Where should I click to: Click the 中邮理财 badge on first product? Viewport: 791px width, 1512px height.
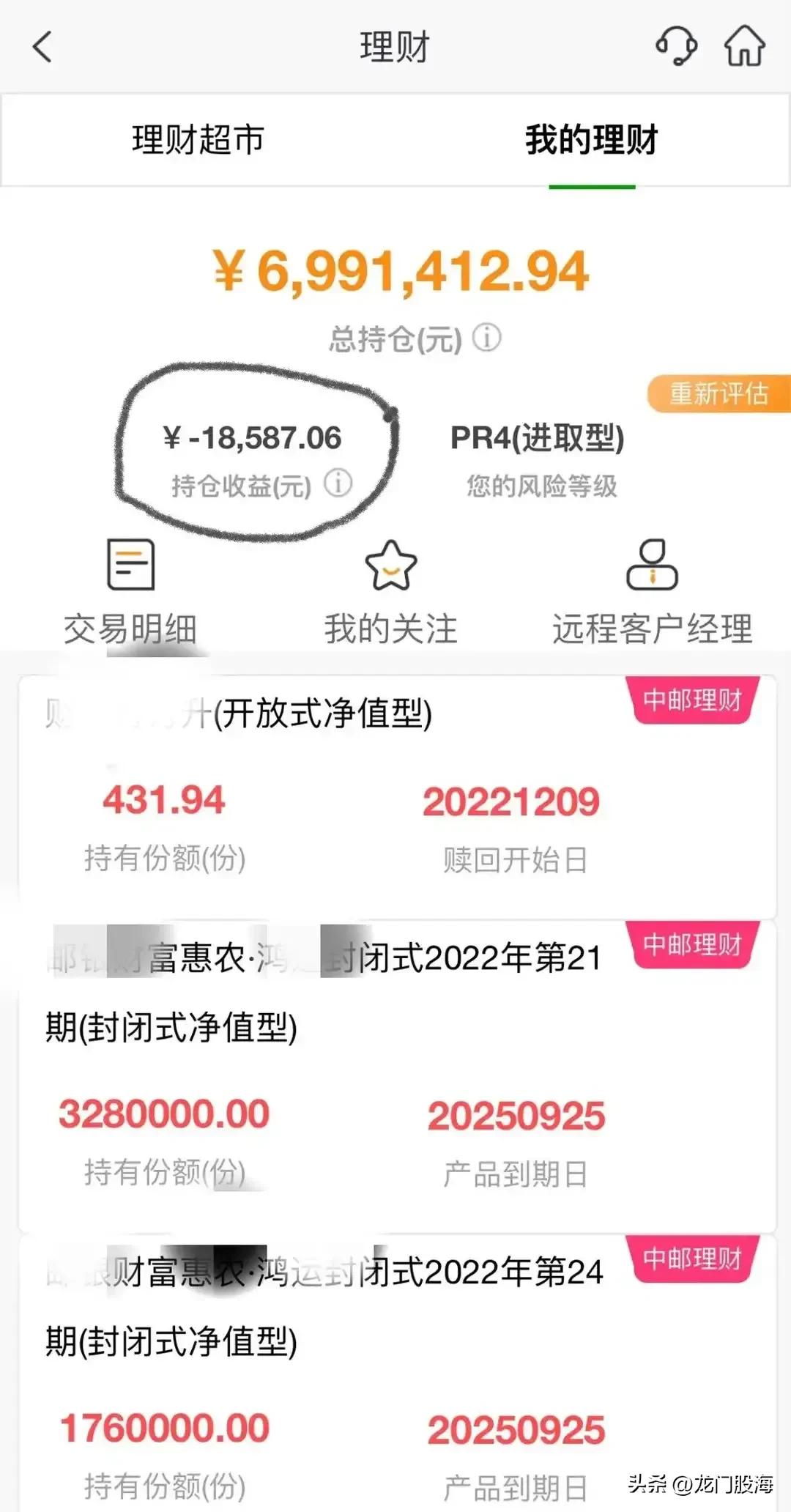(x=691, y=701)
